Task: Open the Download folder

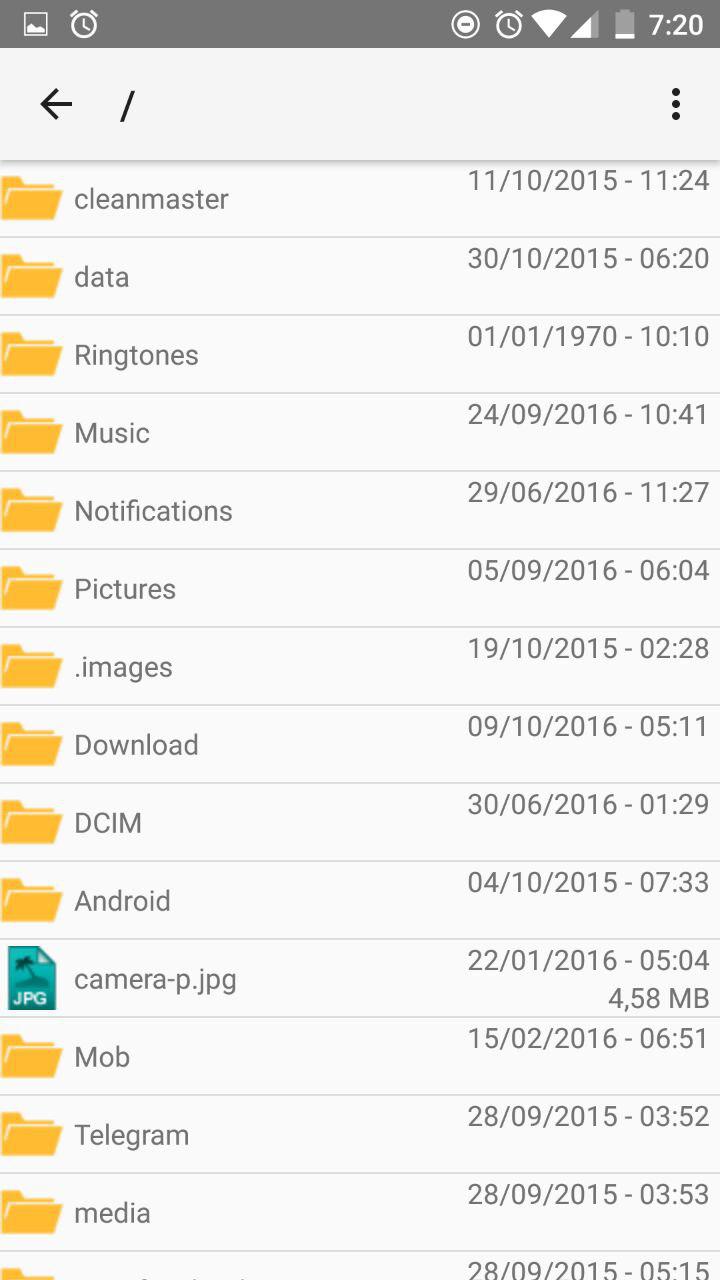Action: point(136,745)
